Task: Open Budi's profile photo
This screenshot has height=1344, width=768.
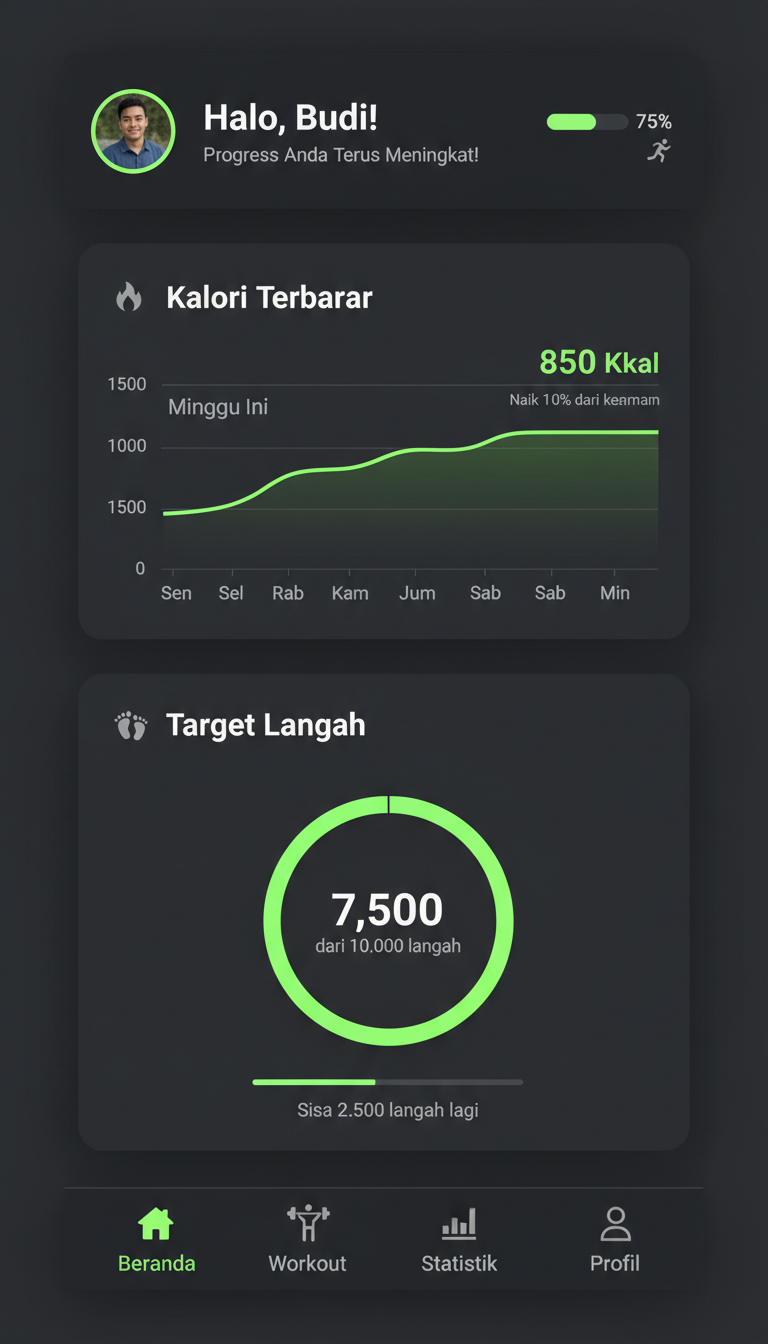Action: point(133,132)
